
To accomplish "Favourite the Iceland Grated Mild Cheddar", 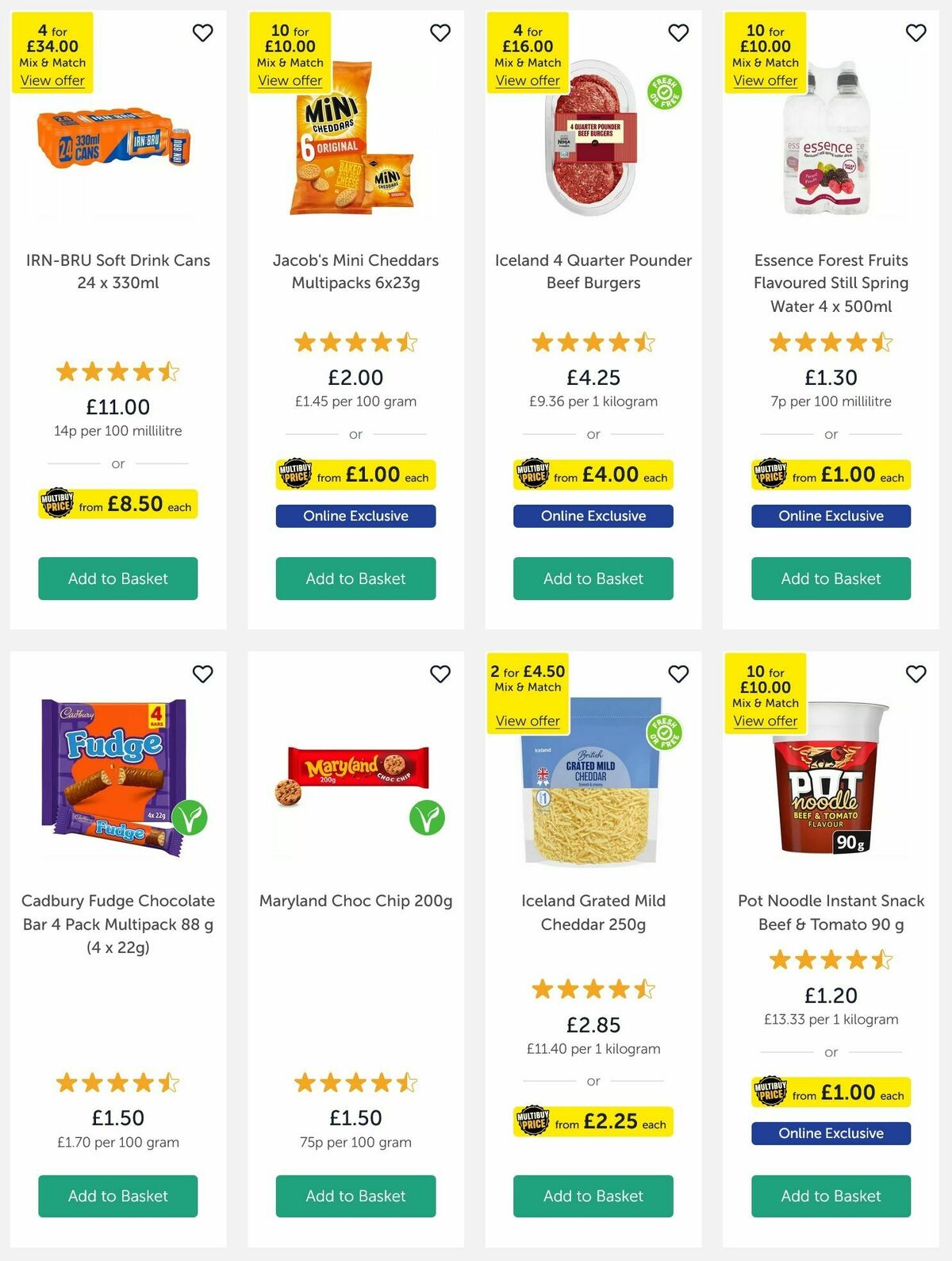I will (x=679, y=673).
